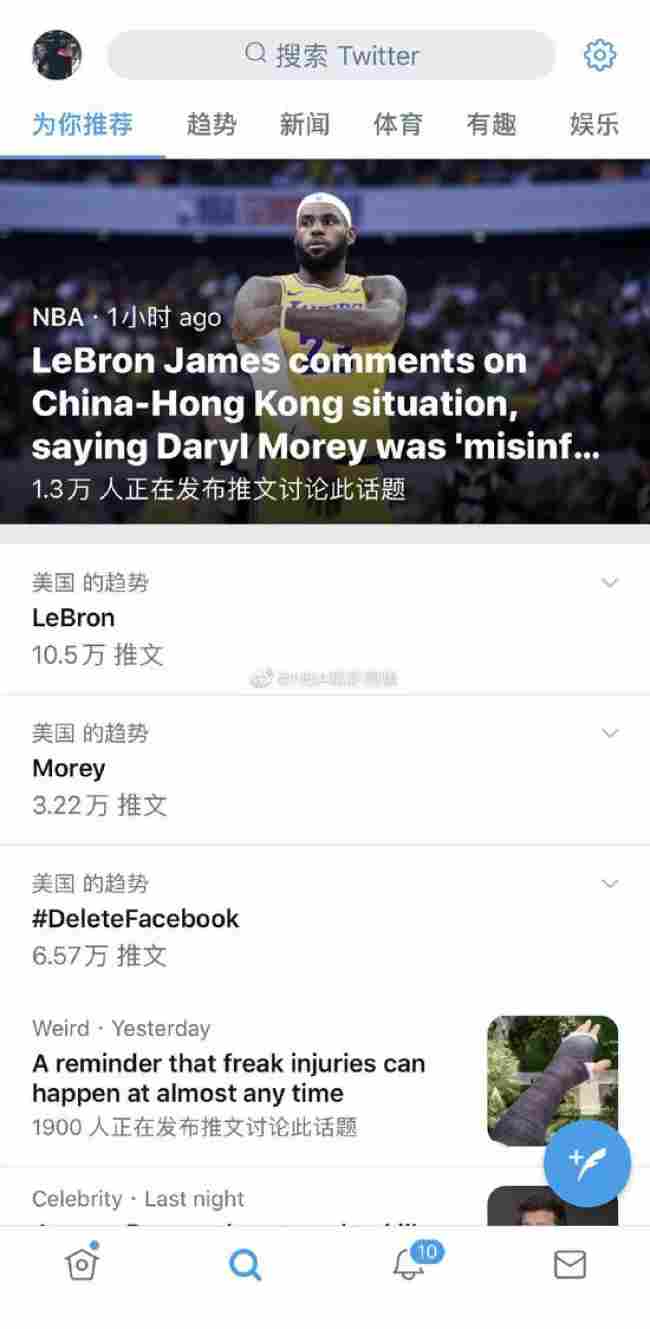The width and height of the screenshot is (650, 1329).
Task: Open the notifications bell
Action: (x=408, y=1265)
